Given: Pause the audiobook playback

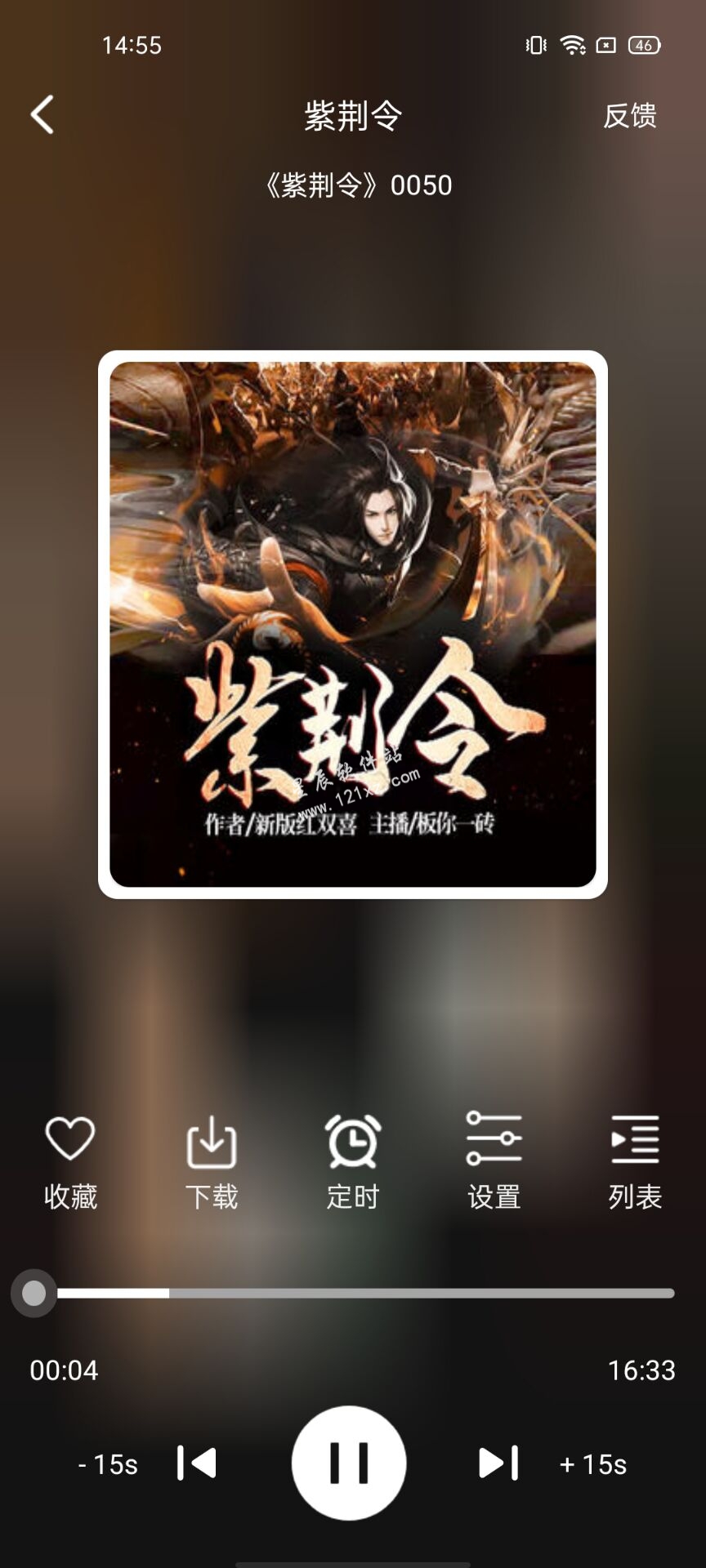Looking at the screenshot, I should 349,1463.
